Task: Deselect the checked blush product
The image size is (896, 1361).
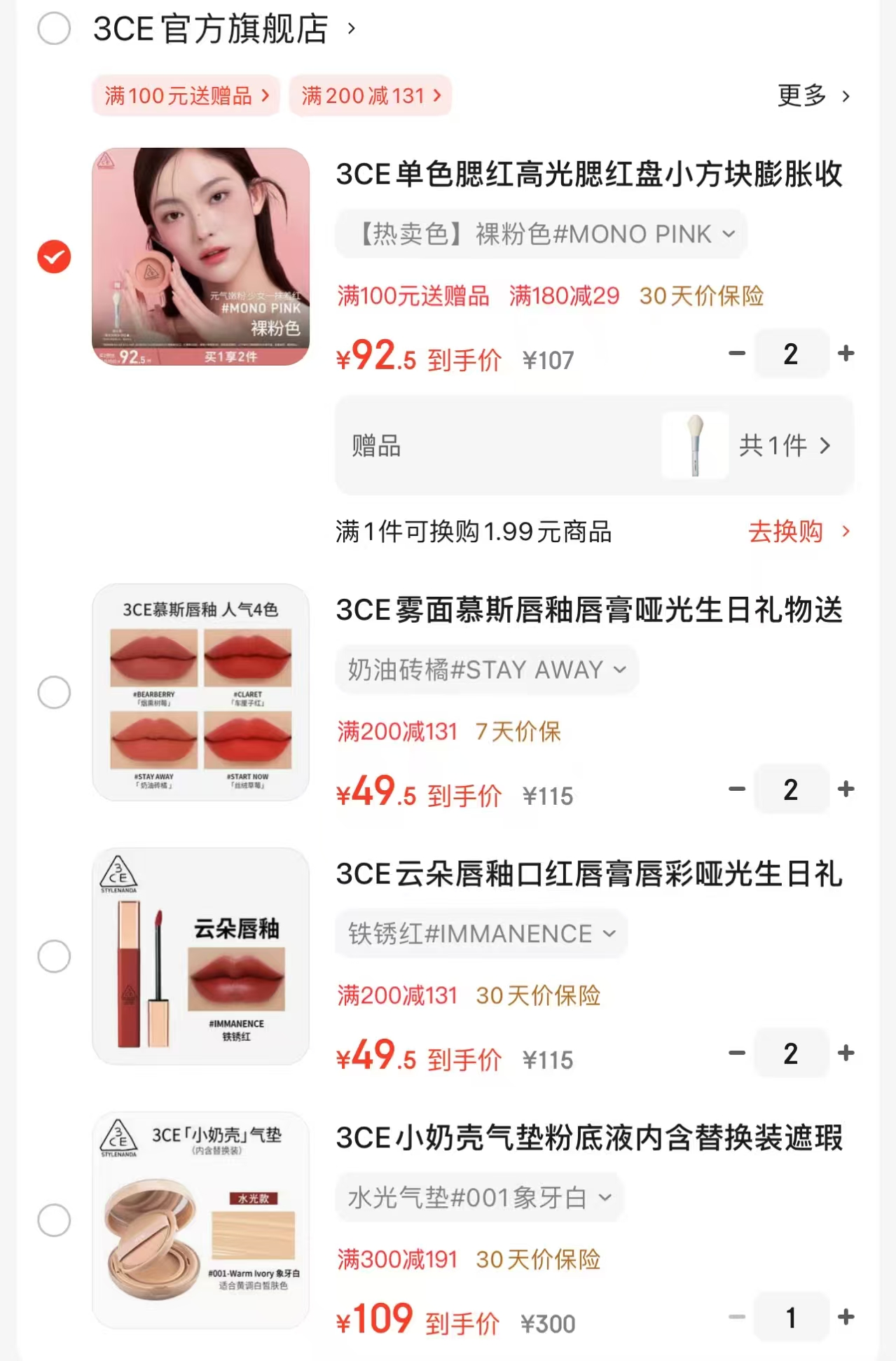Action: pyautogui.click(x=53, y=256)
